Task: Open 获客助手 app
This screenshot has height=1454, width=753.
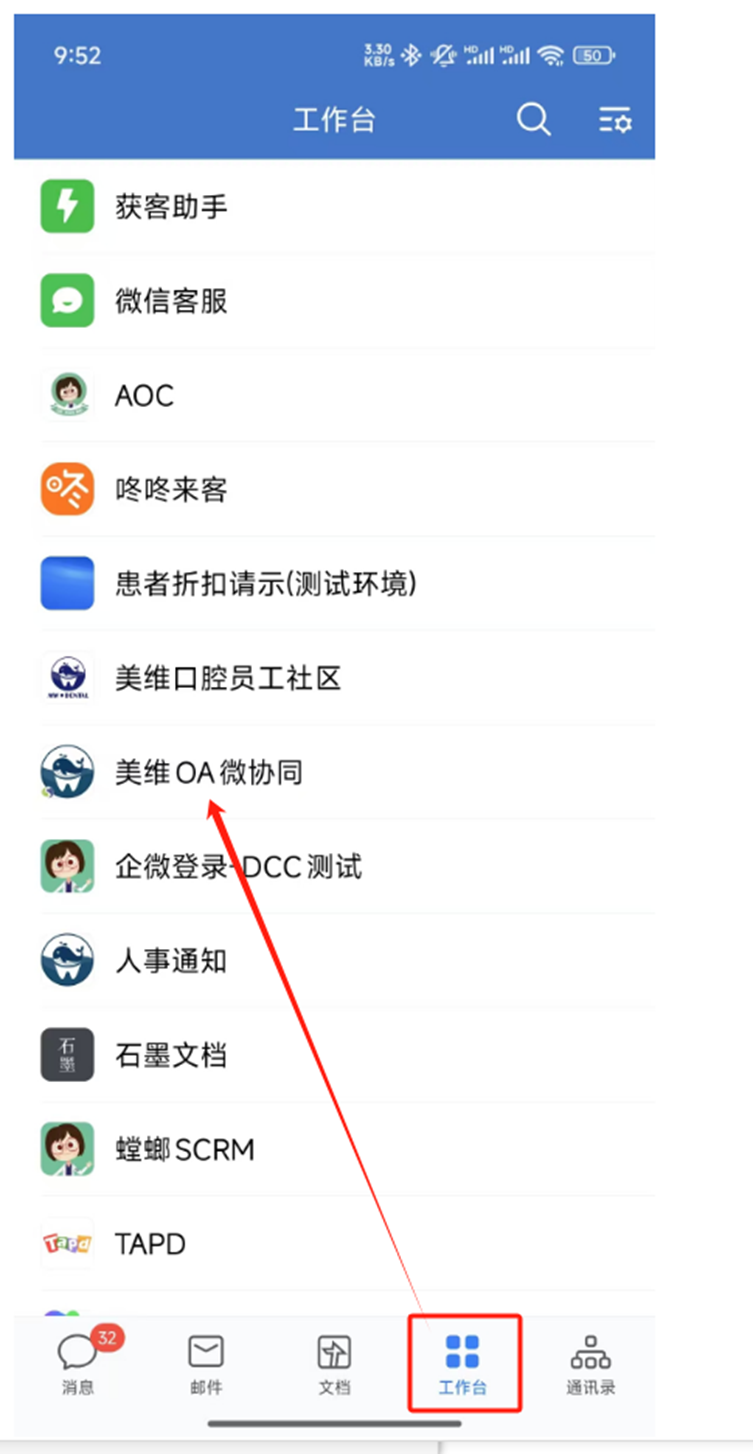Action: (x=171, y=207)
